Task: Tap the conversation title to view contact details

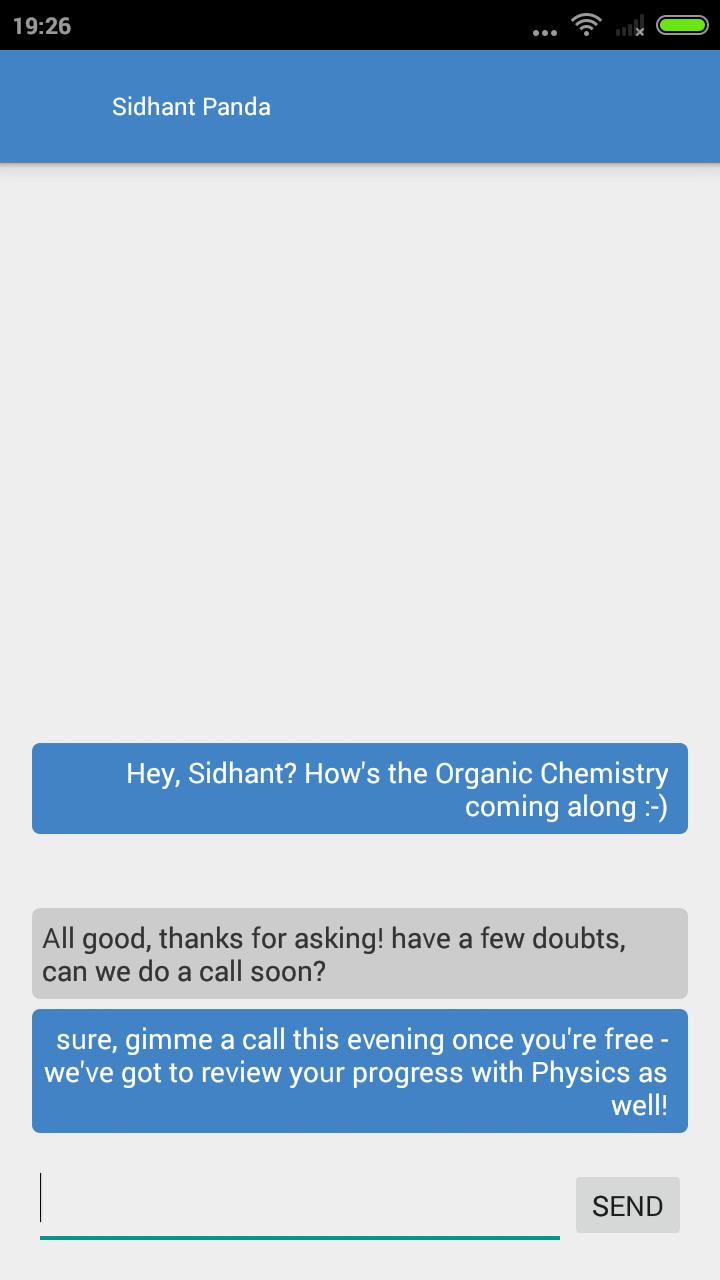Action: tap(190, 106)
